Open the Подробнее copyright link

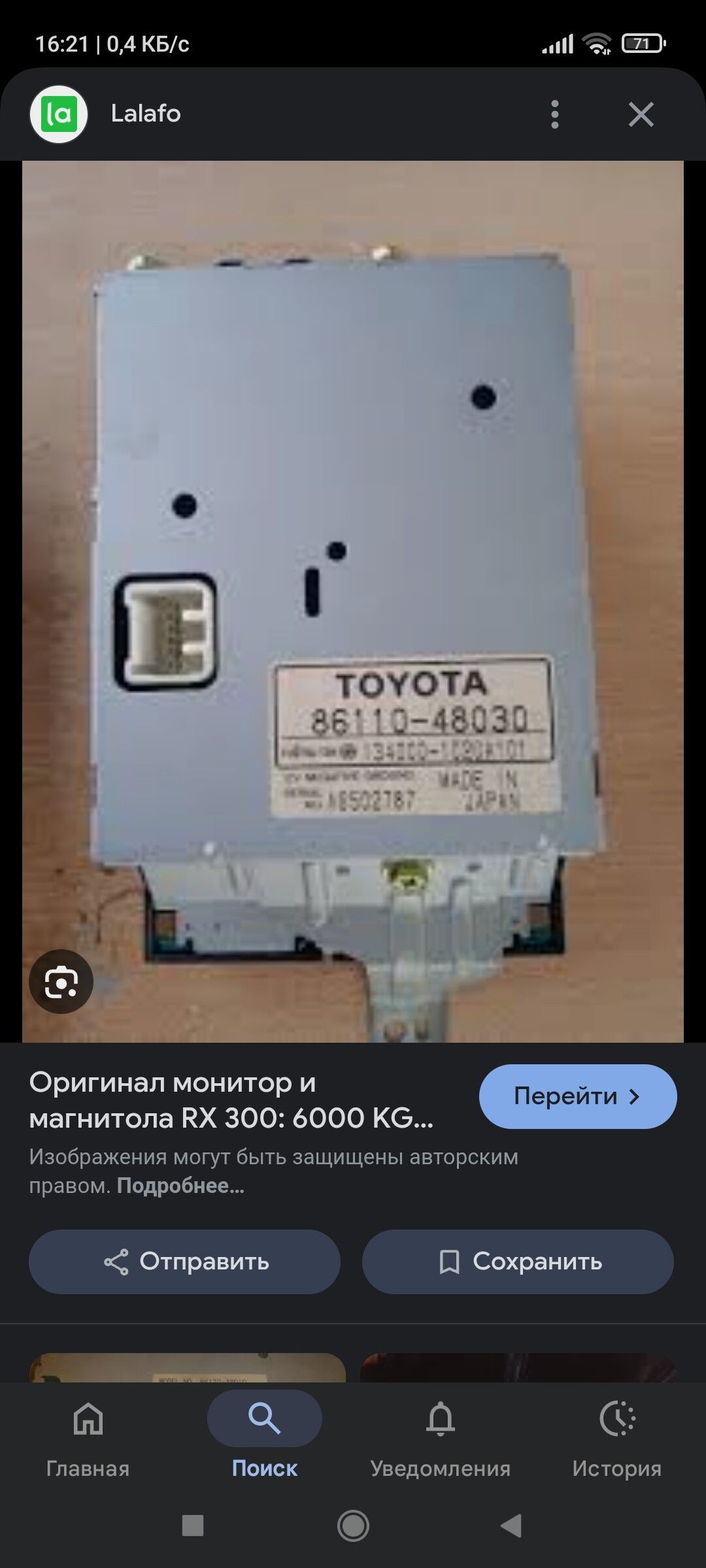point(180,1186)
